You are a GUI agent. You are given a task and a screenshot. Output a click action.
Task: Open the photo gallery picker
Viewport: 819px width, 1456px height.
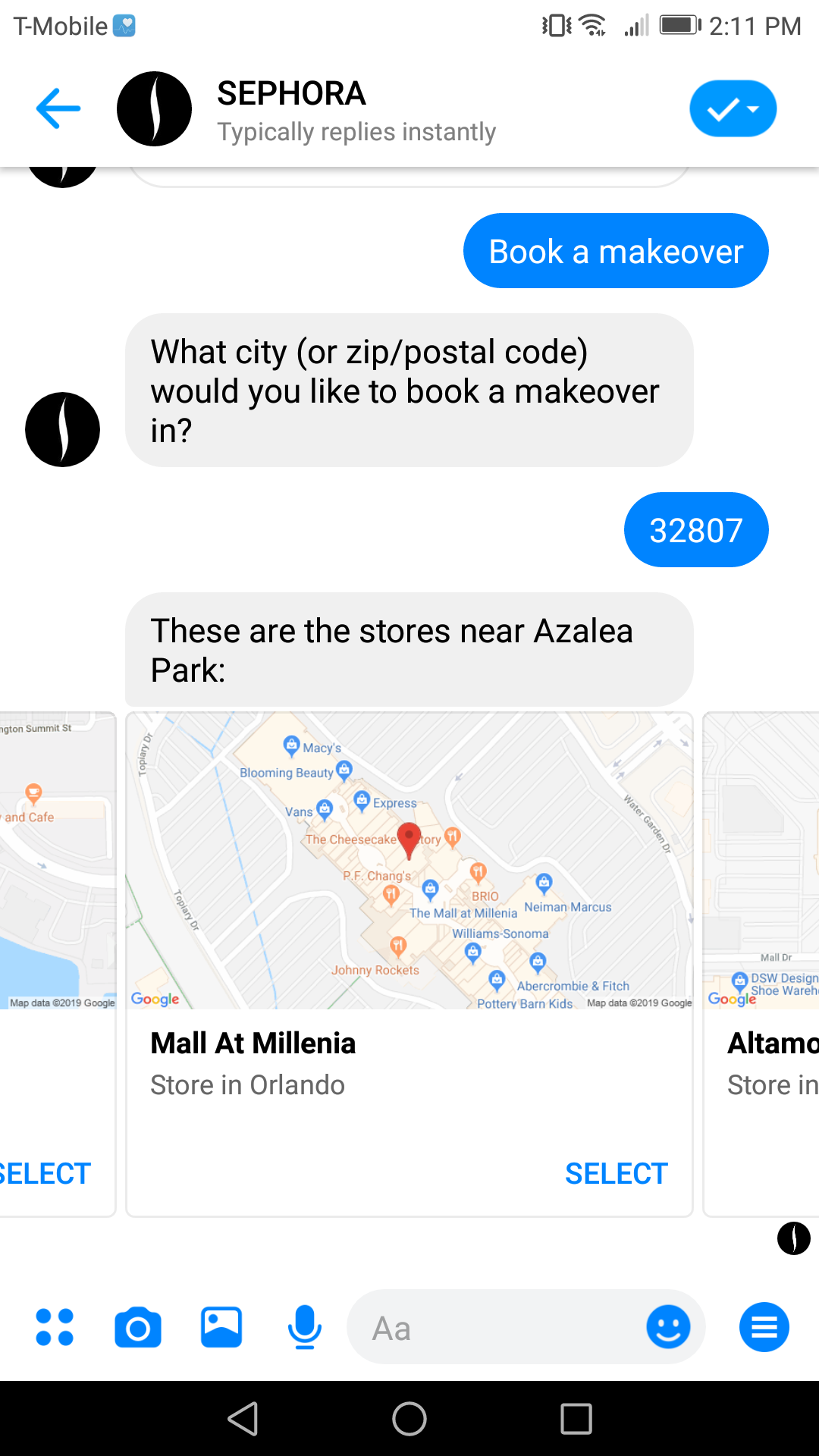(x=221, y=1327)
